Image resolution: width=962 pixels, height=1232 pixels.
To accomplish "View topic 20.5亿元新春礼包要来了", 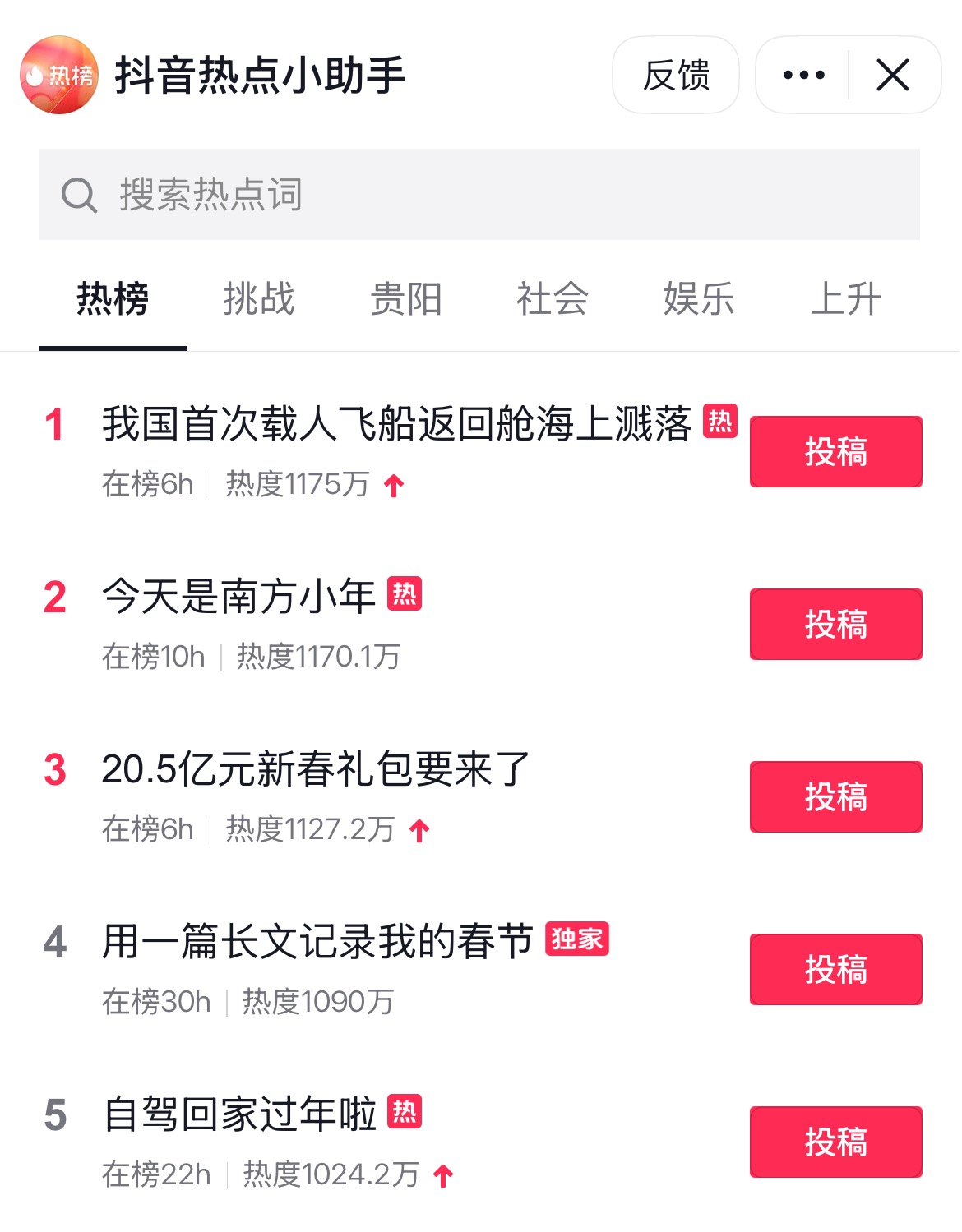I will click(316, 770).
